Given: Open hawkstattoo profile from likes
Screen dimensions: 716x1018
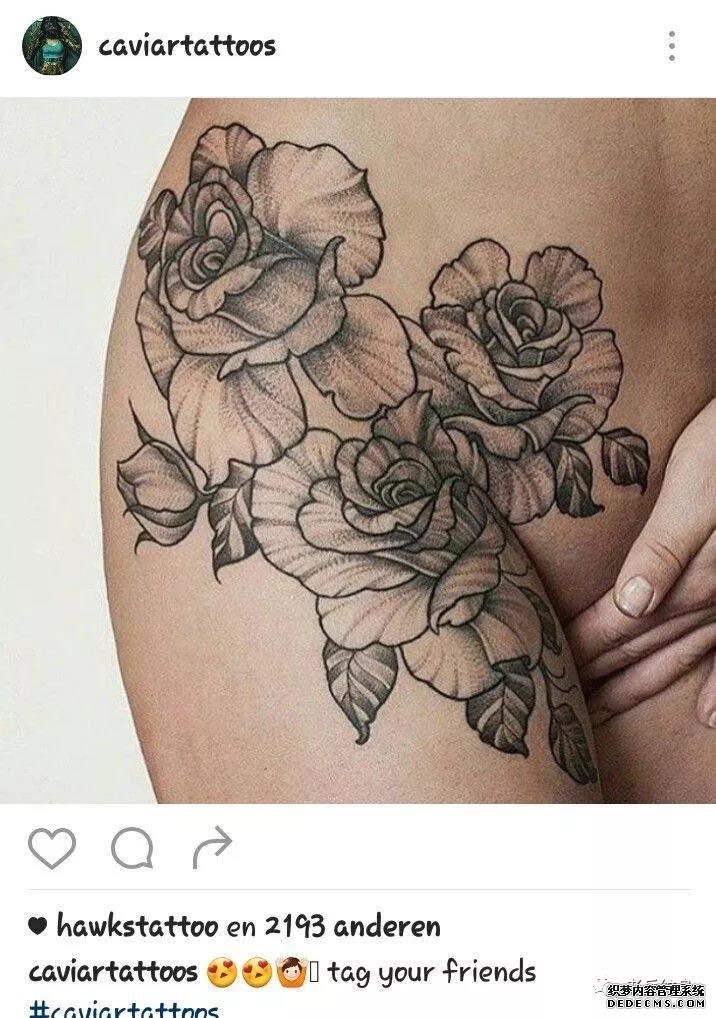Looking at the screenshot, I should 137,926.
